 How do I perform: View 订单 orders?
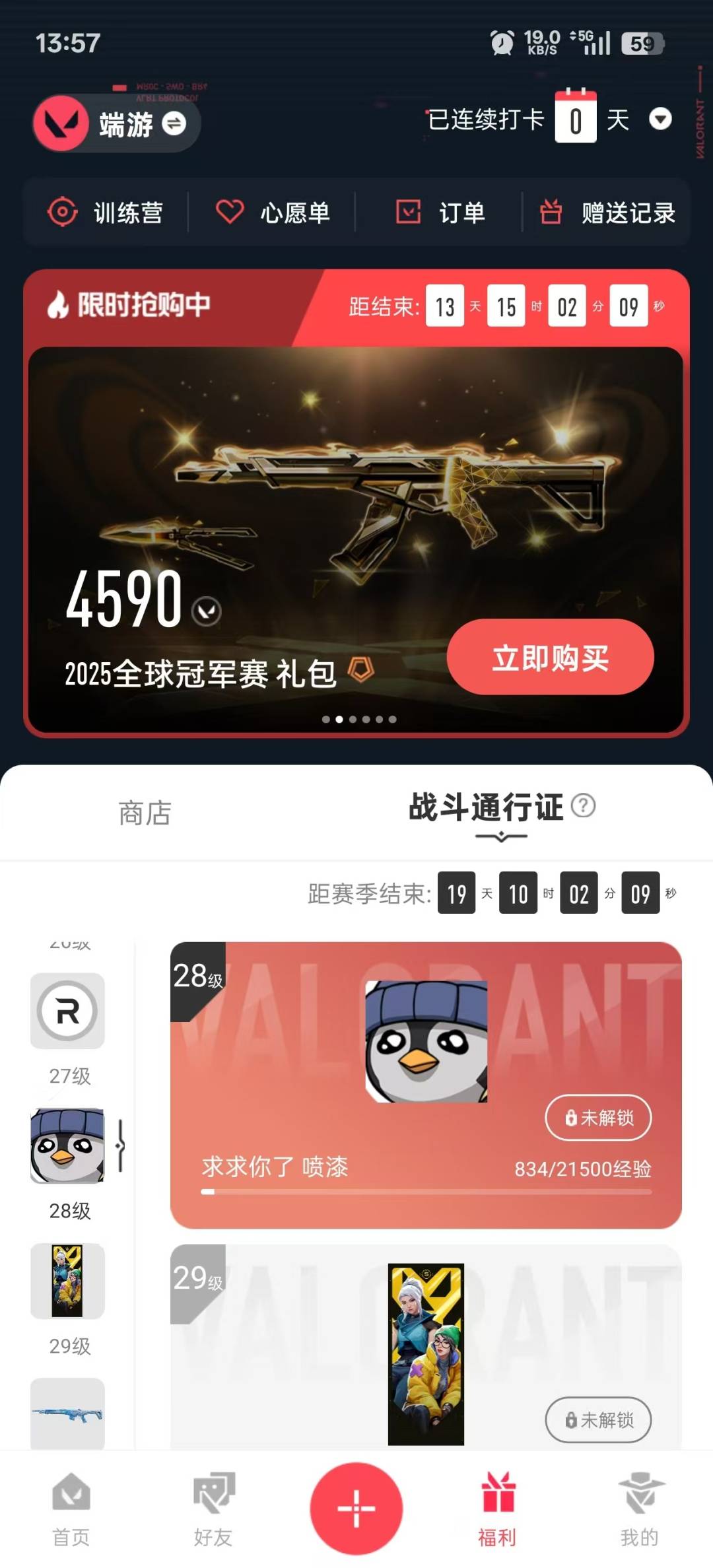(440, 213)
